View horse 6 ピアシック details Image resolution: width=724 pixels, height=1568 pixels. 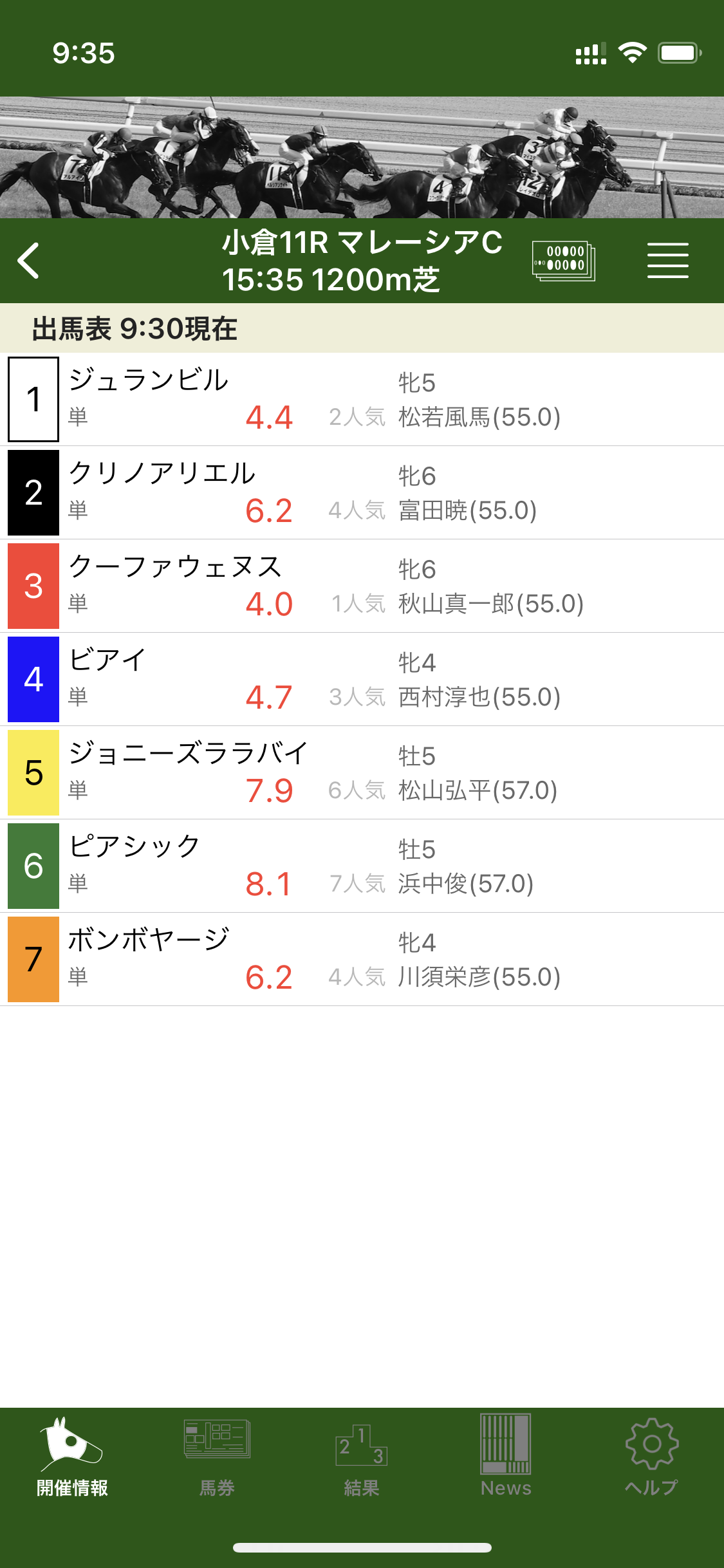pos(362,866)
